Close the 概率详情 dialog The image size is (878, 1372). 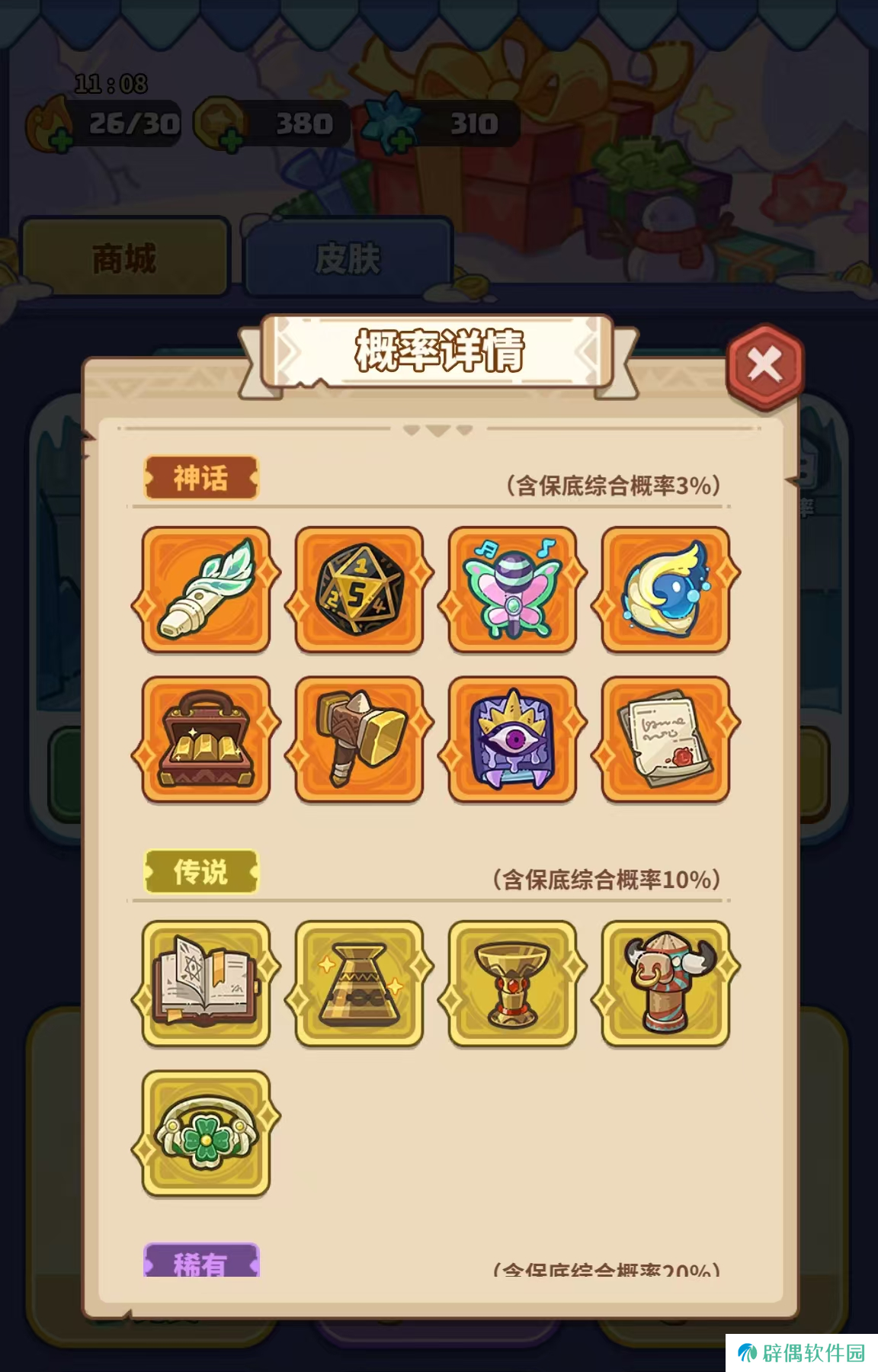click(x=764, y=366)
